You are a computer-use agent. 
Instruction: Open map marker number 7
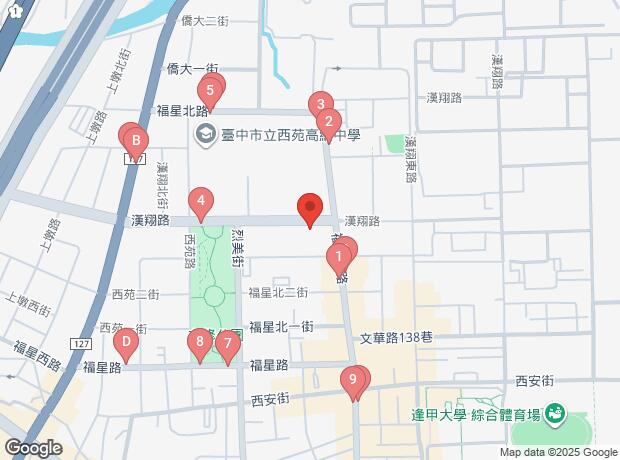(x=227, y=346)
